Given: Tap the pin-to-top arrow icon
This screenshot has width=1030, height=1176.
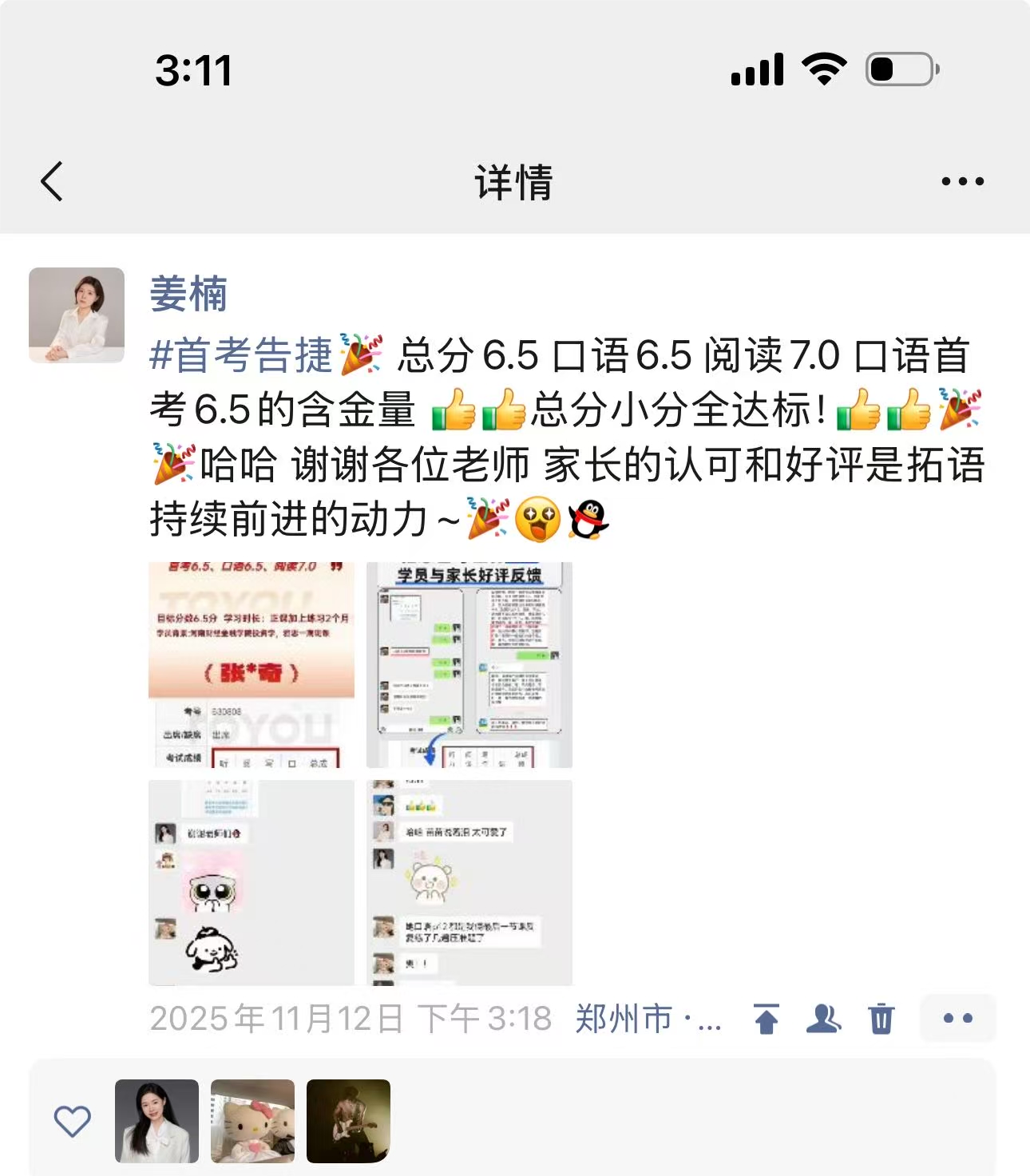Looking at the screenshot, I should click(767, 1019).
